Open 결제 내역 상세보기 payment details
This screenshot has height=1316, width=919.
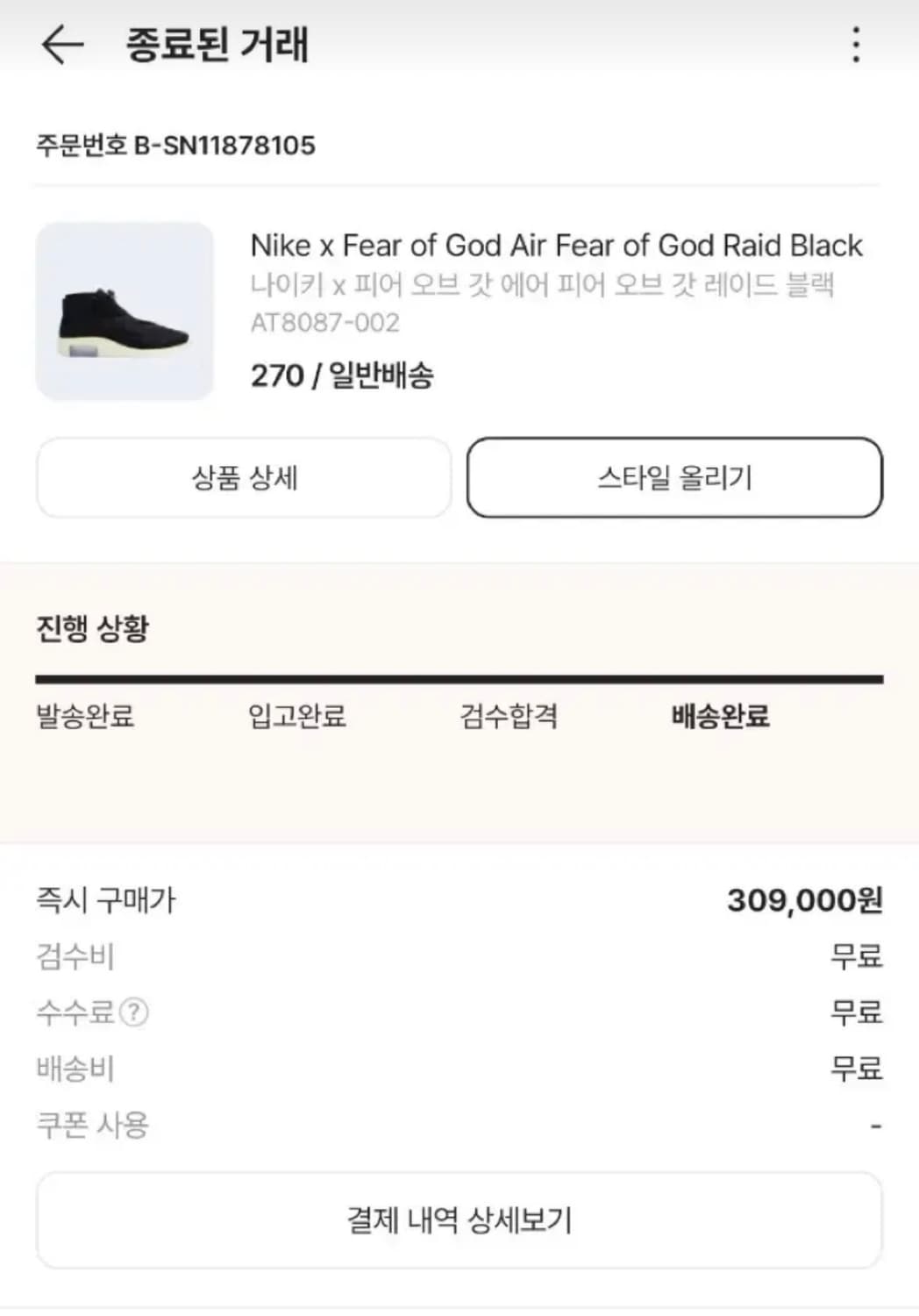point(459,1219)
